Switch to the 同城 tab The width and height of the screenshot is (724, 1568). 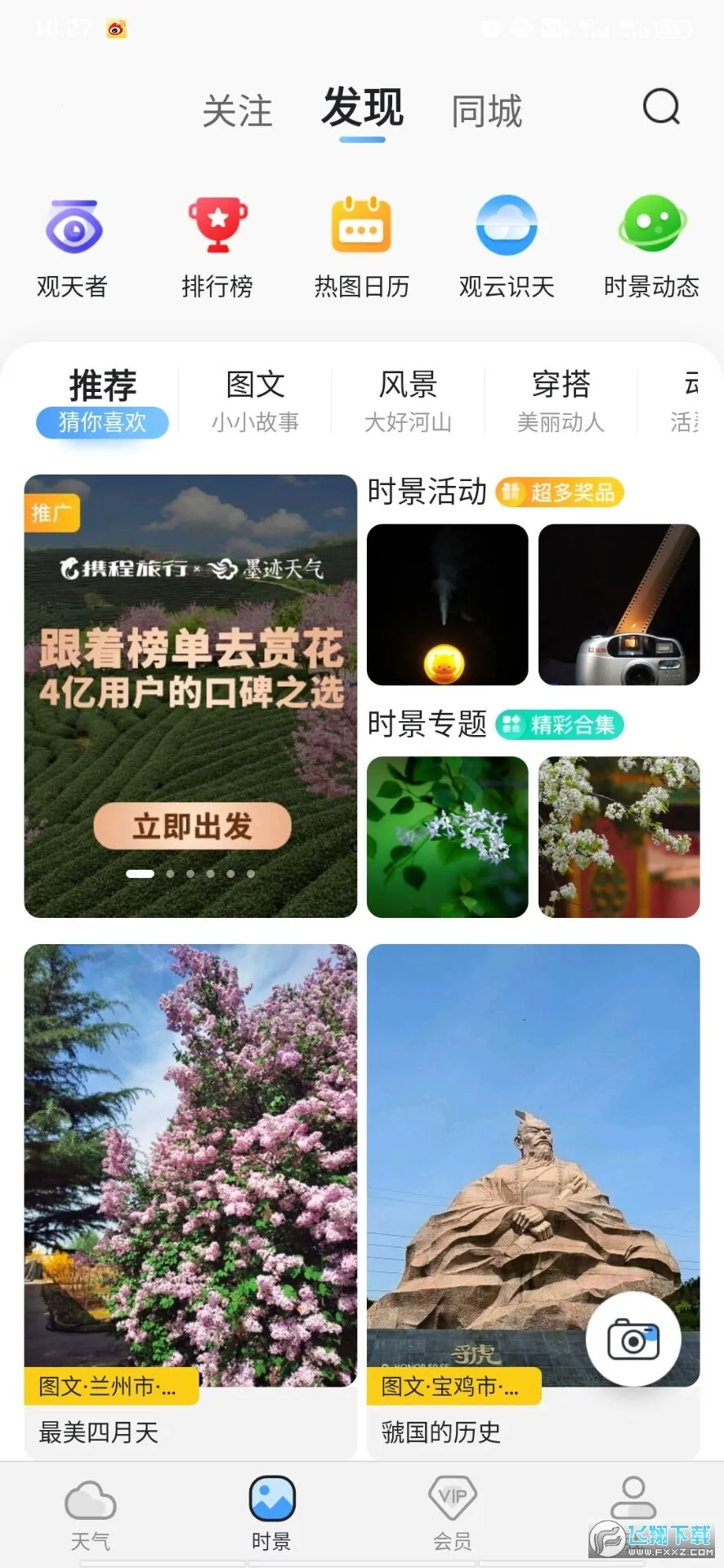tap(486, 111)
